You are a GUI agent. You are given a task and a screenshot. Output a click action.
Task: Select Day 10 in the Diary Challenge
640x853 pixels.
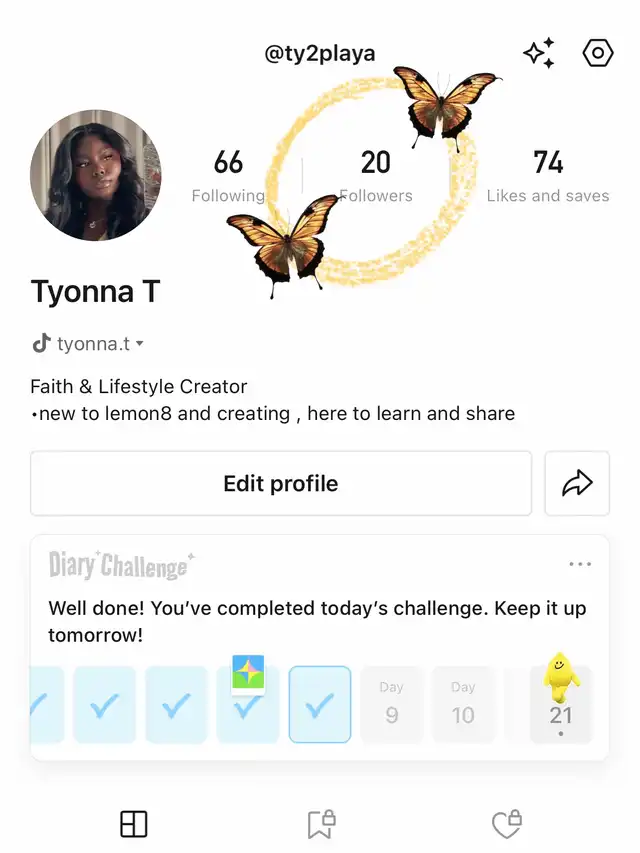pyautogui.click(x=463, y=704)
